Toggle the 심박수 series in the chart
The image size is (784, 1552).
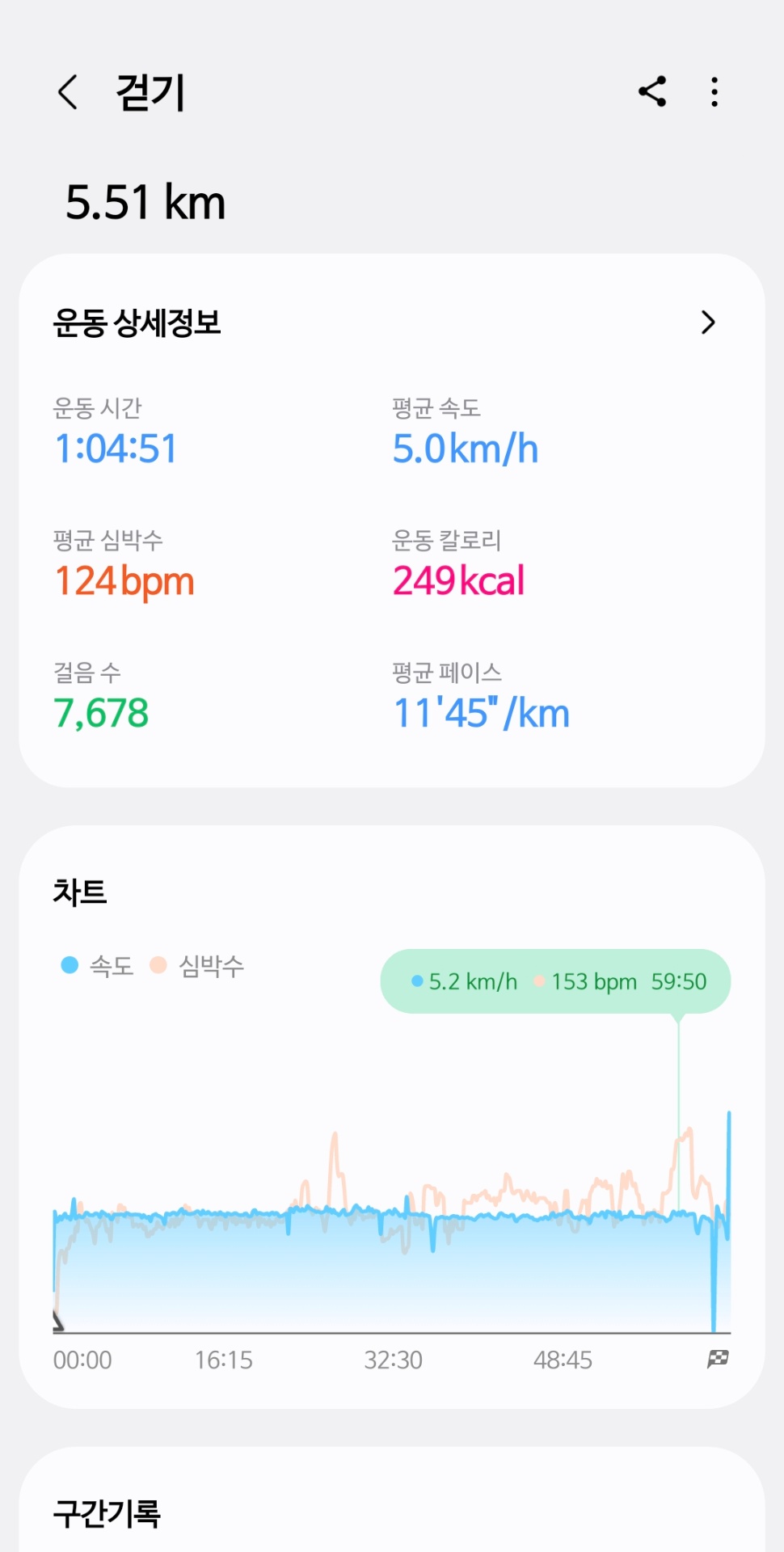(197, 965)
